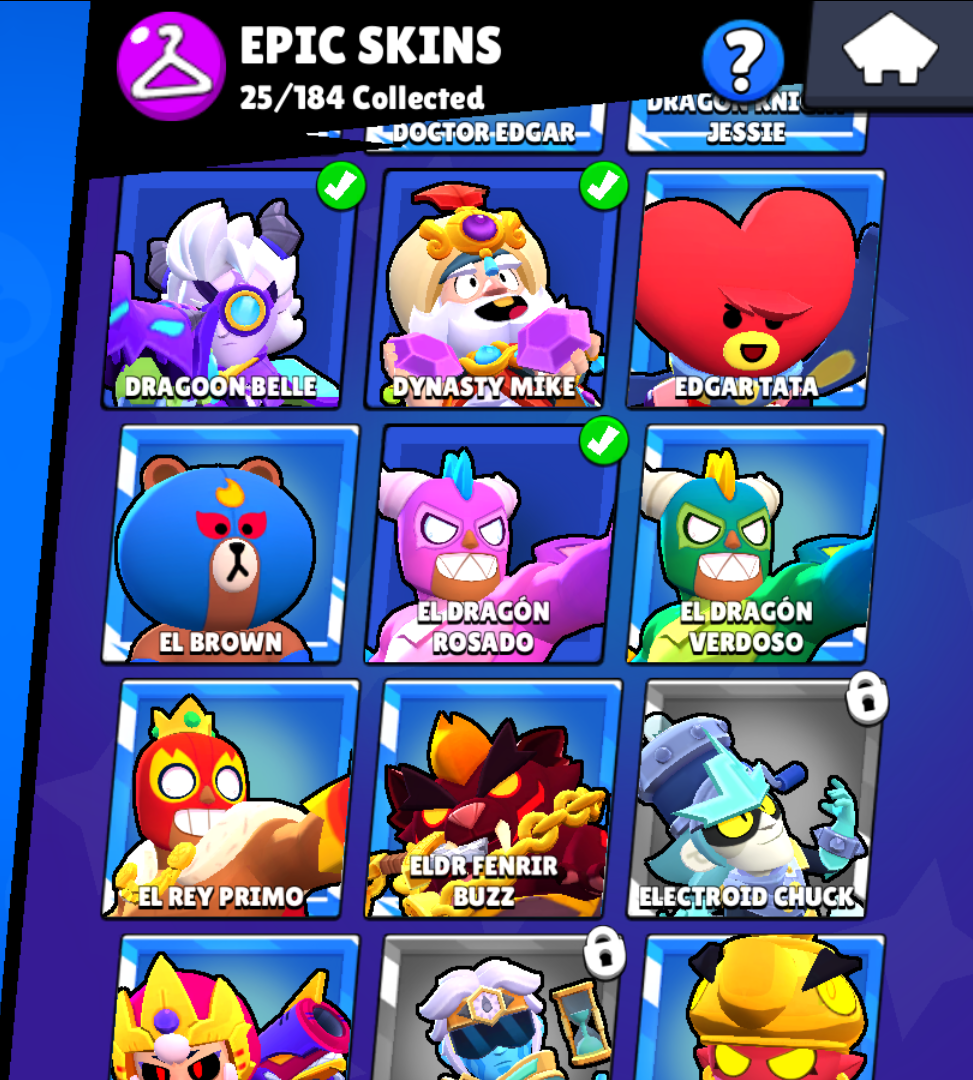View the locked Electroid Chuck skin
The image size is (973, 1080).
(x=756, y=800)
